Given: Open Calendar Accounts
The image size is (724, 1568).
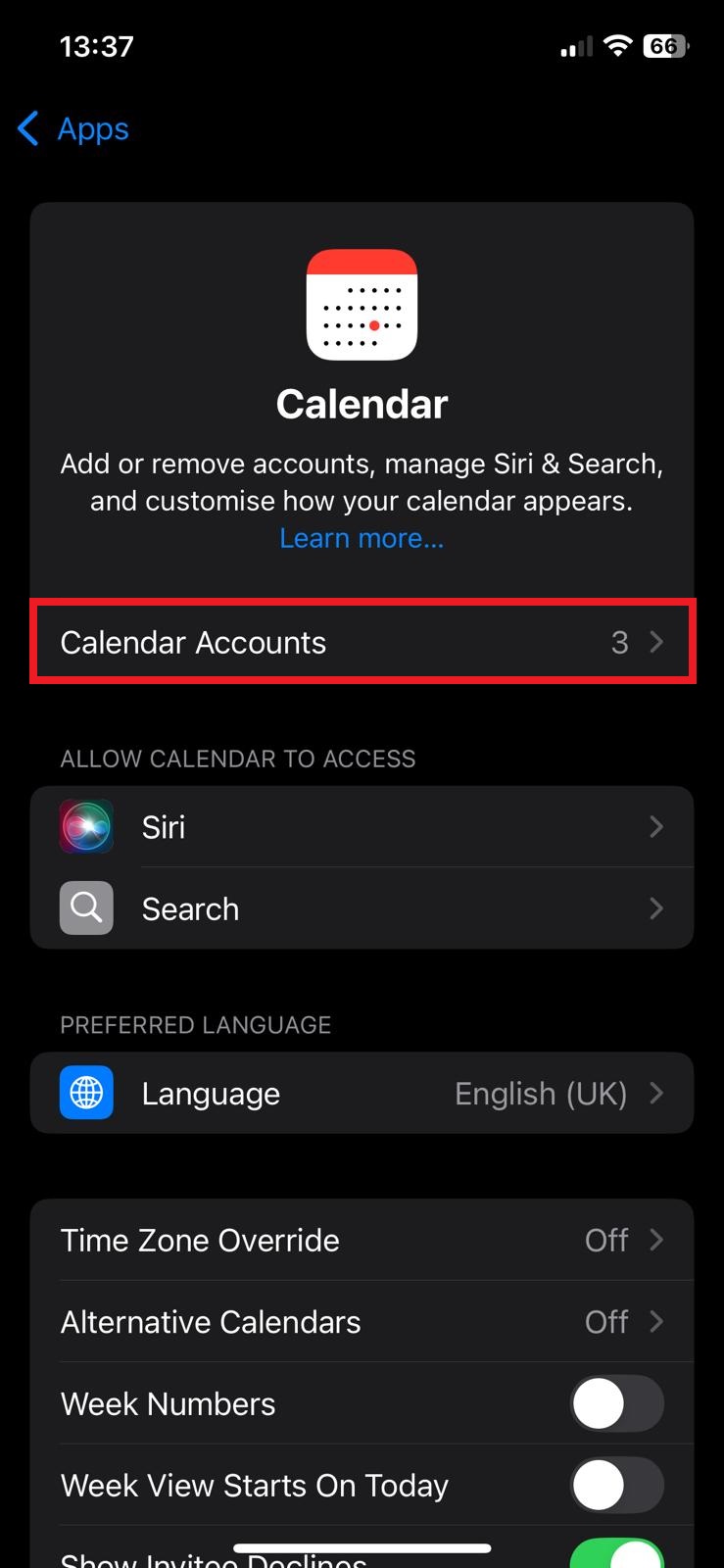Looking at the screenshot, I should (362, 642).
